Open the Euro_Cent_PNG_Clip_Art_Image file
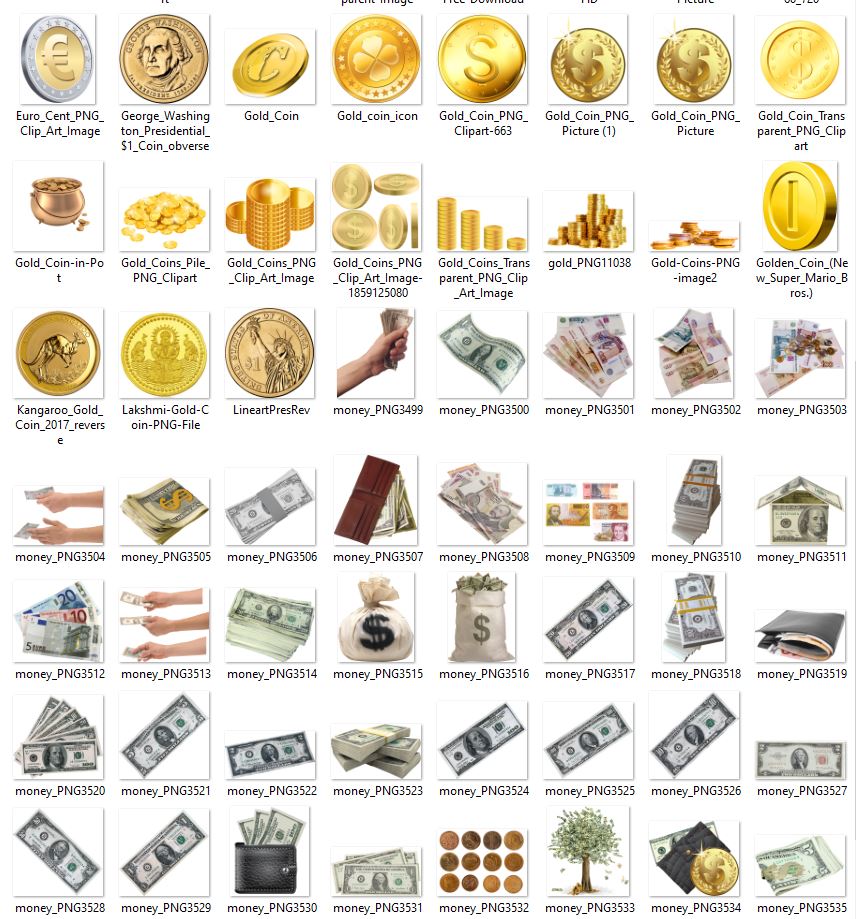Viewport: 856px width, 919px height. point(58,59)
